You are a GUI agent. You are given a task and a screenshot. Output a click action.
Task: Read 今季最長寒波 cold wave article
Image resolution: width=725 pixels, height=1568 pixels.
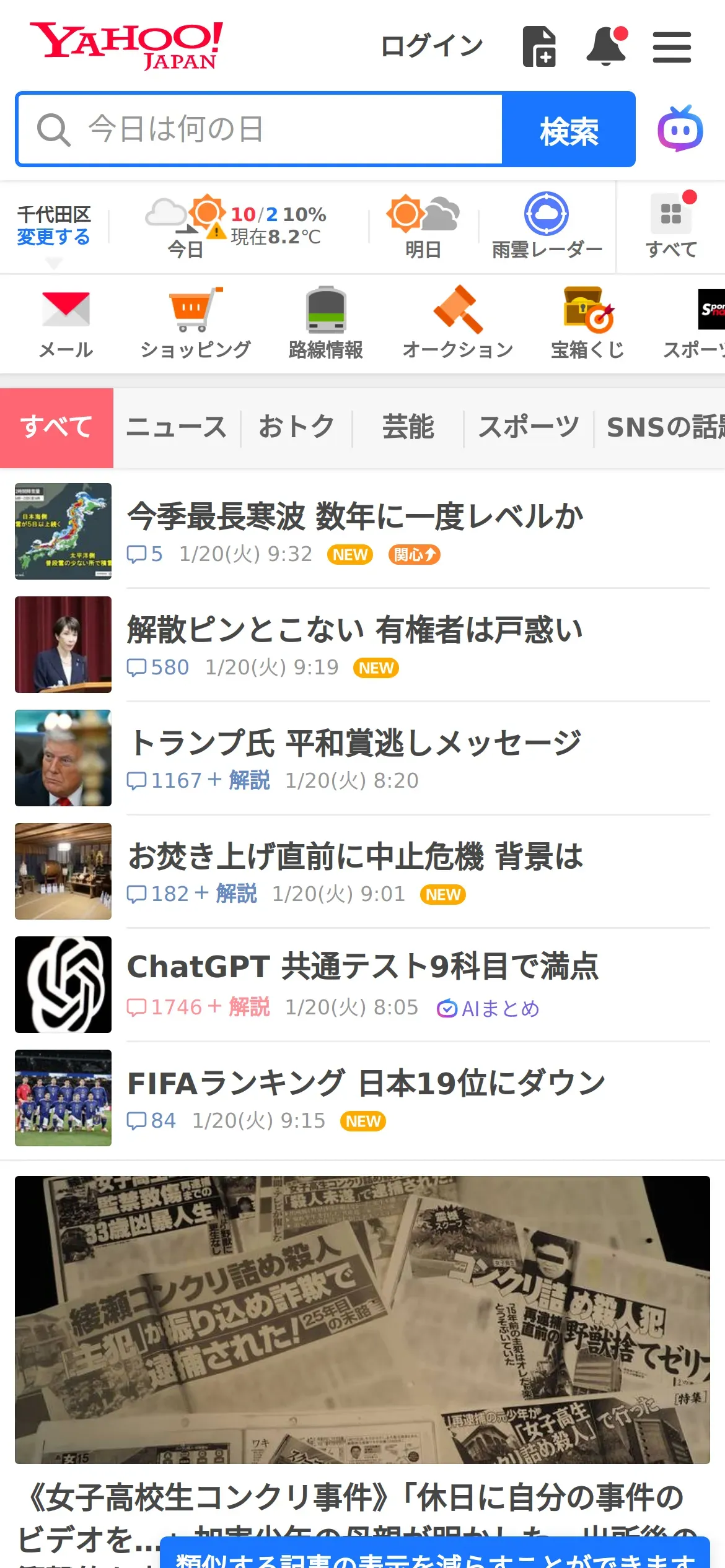355,516
